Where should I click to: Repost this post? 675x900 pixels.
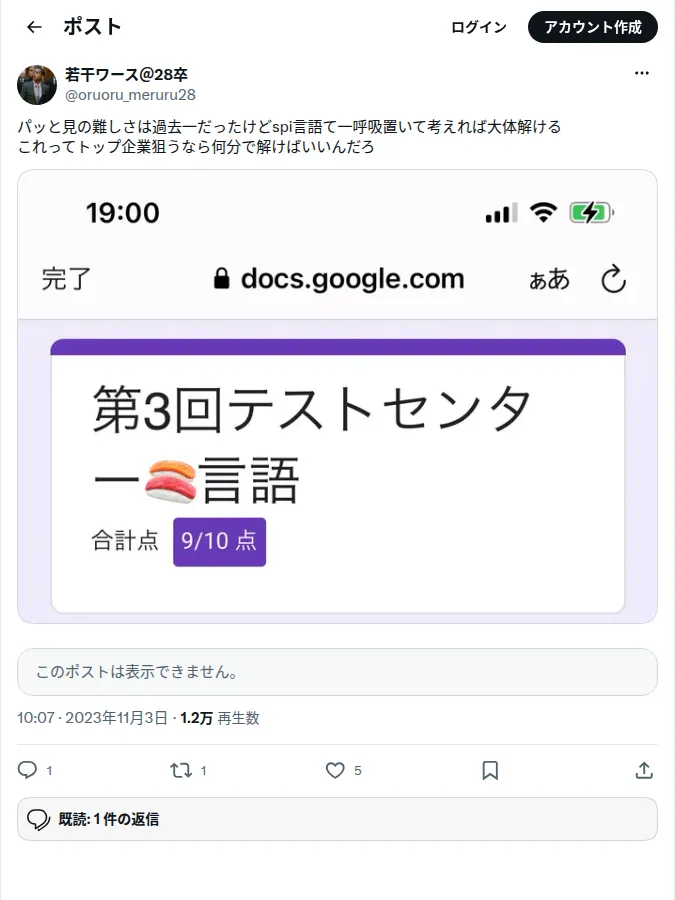[181, 770]
